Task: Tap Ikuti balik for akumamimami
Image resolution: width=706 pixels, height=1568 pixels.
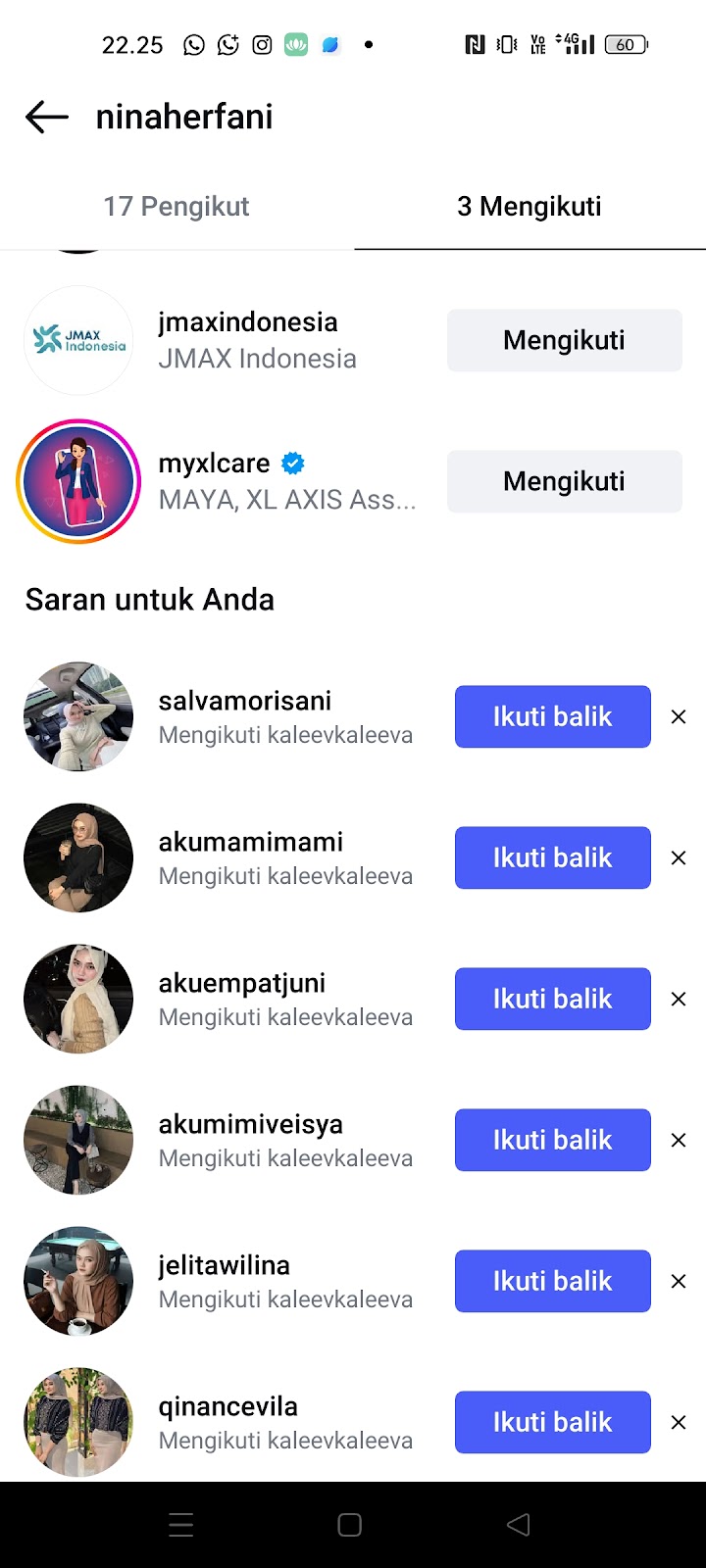Action: click(x=552, y=857)
